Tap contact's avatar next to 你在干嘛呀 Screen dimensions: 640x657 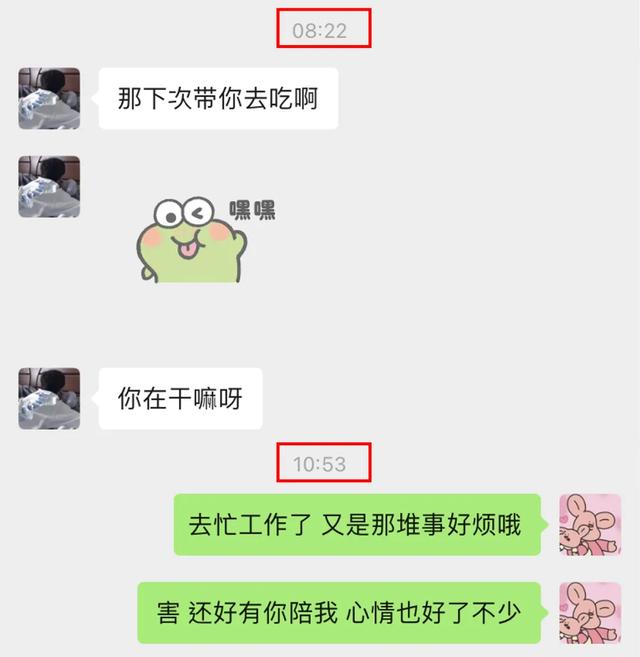pyautogui.click(x=49, y=398)
